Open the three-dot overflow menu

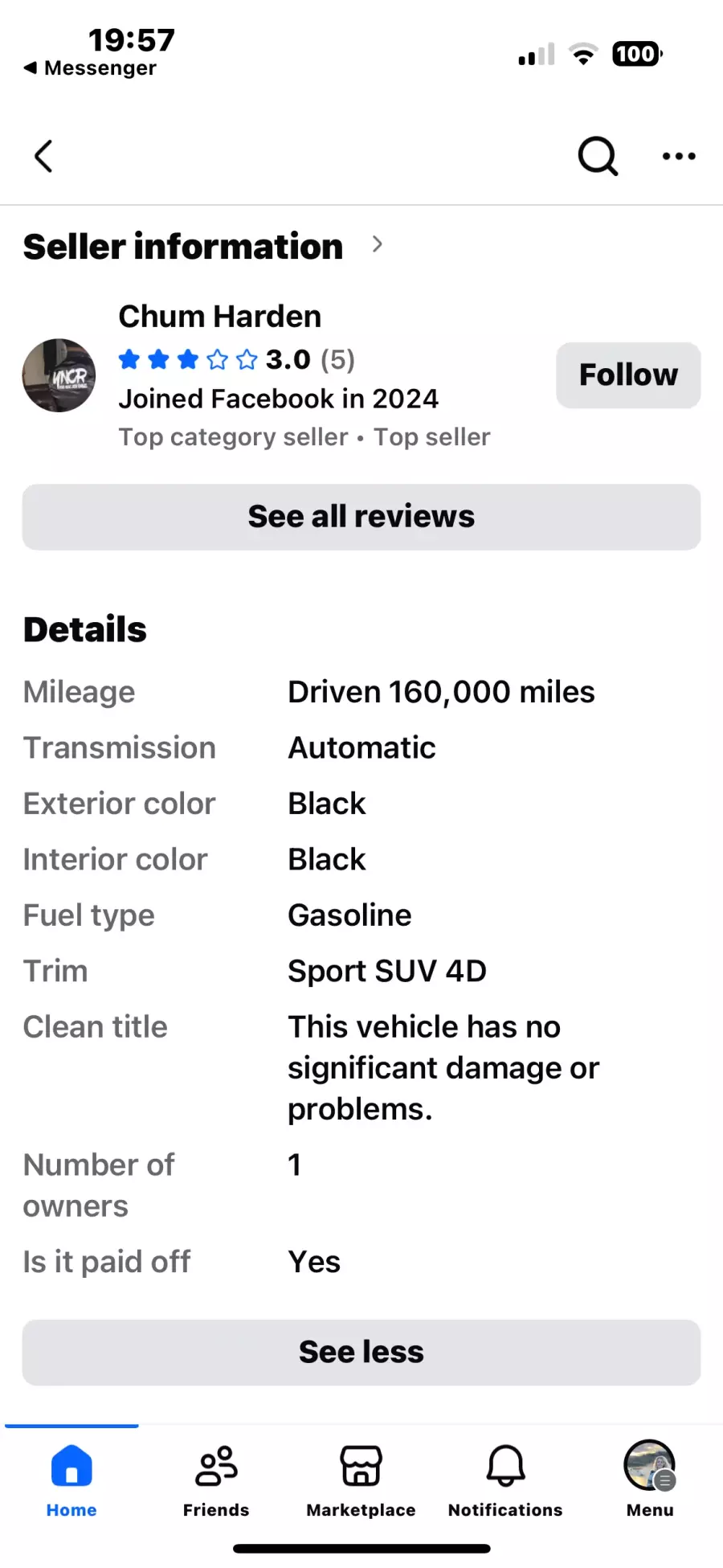pyautogui.click(x=679, y=156)
